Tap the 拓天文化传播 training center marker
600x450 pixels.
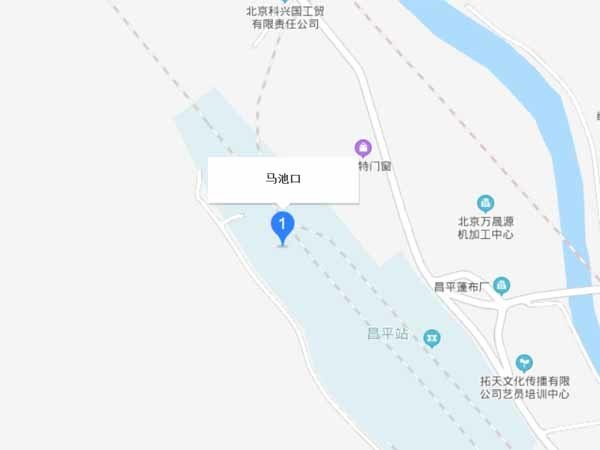pyautogui.click(x=524, y=363)
